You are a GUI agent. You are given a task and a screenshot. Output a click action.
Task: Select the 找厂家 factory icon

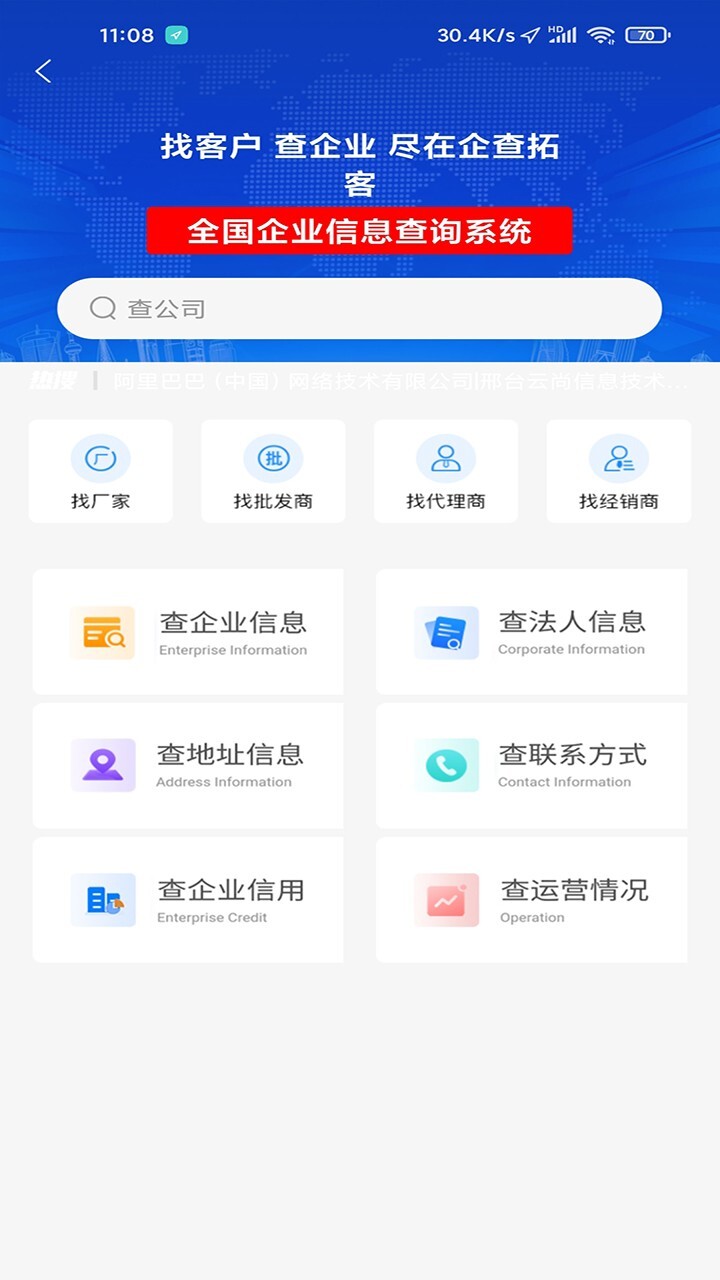[x=101, y=457]
